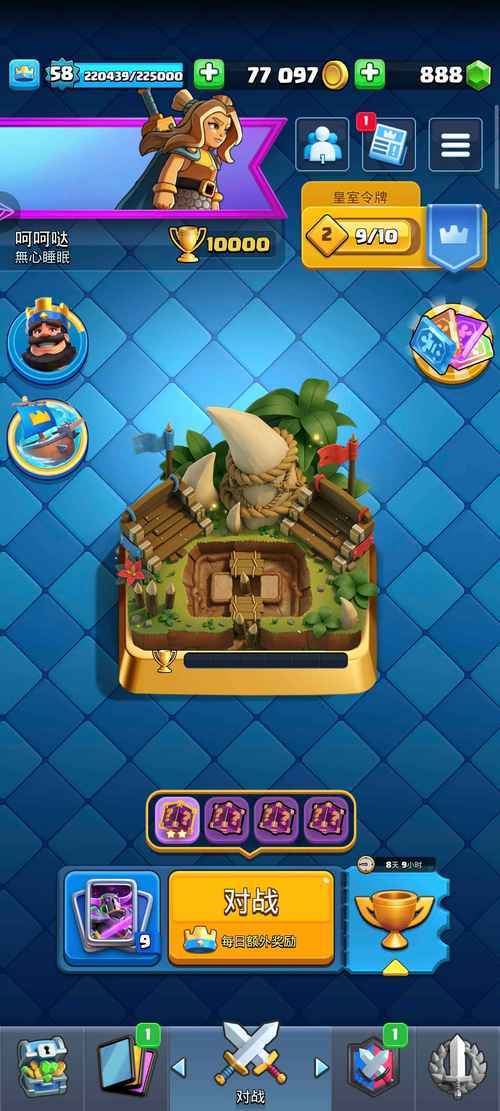Open the battle deck card selector
The image size is (500, 1111).
click(x=112, y=918)
